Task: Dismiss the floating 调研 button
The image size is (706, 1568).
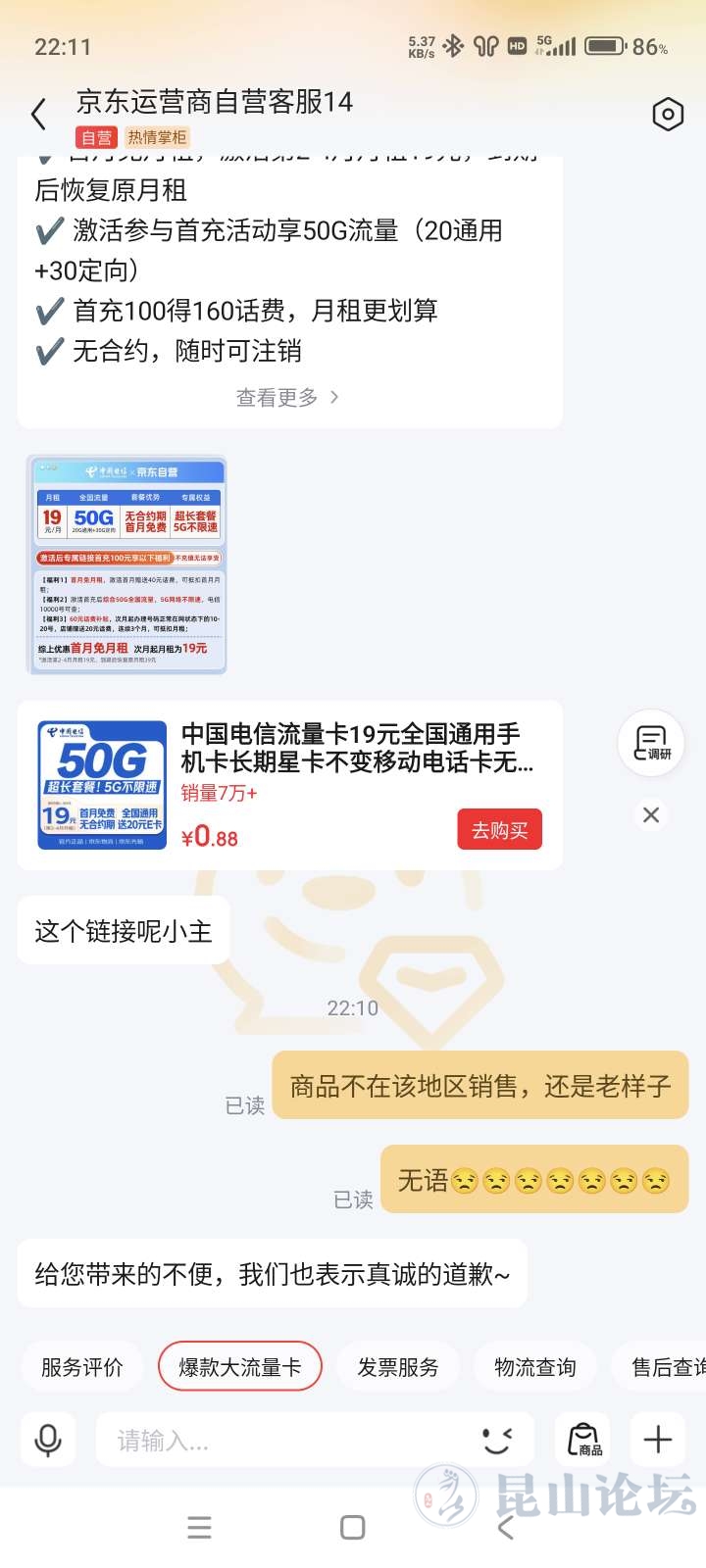Action: pyautogui.click(x=651, y=815)
